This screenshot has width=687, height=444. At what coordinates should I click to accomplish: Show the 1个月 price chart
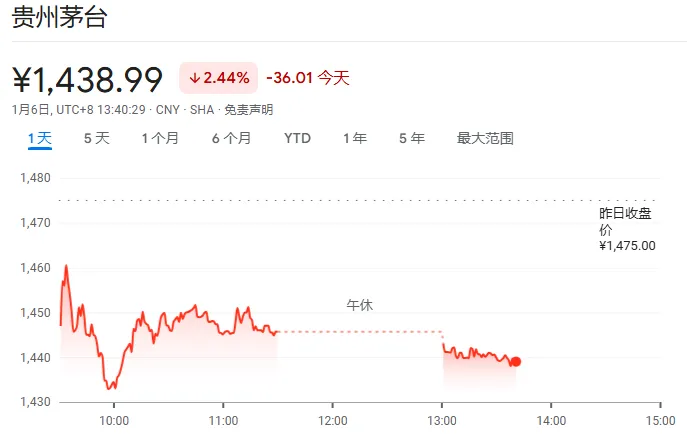click(160, 138)
